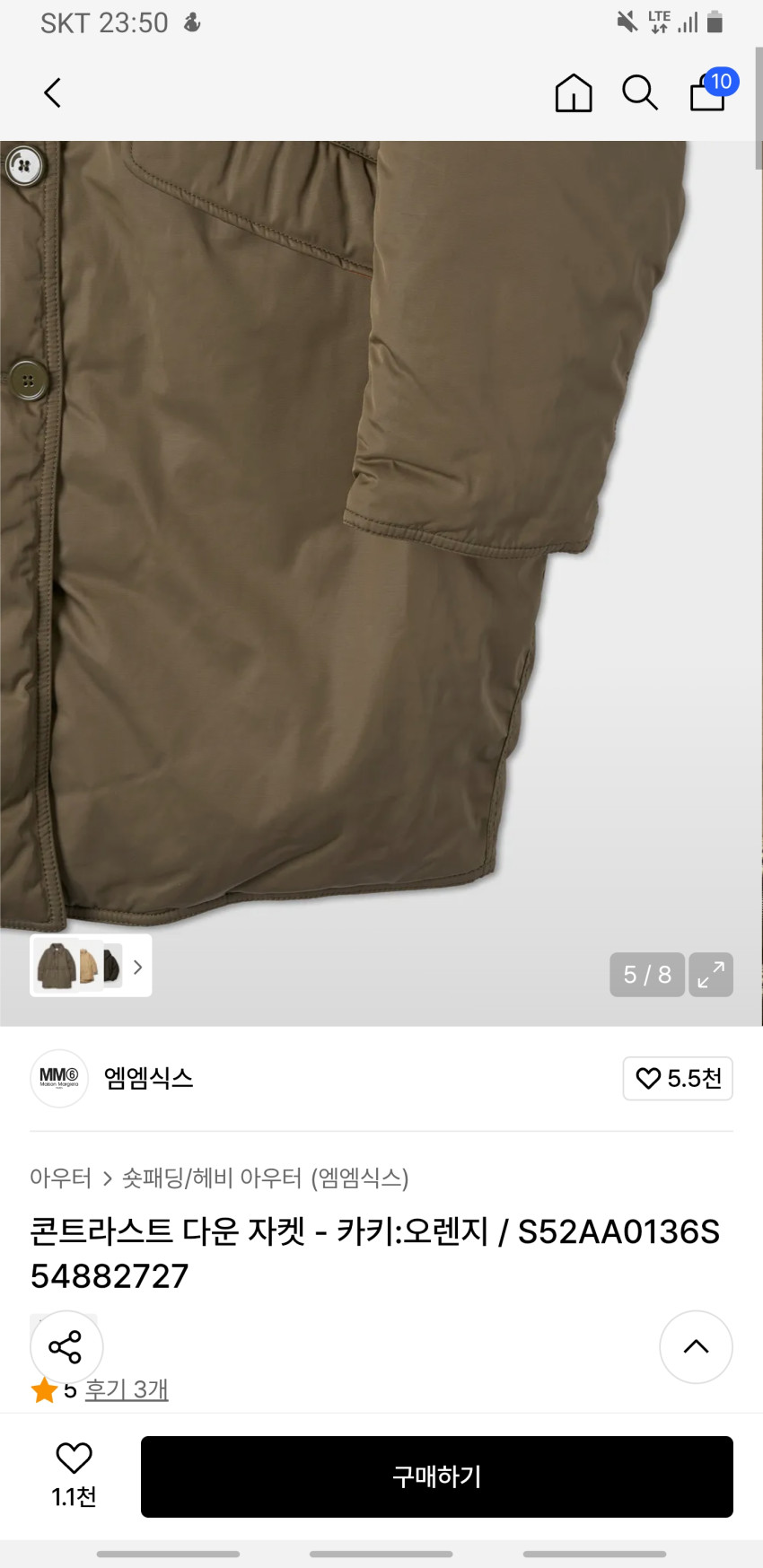Open the search magnifier icon
The height and width of the screenshot is (1568, 763).
coord(640,92)
